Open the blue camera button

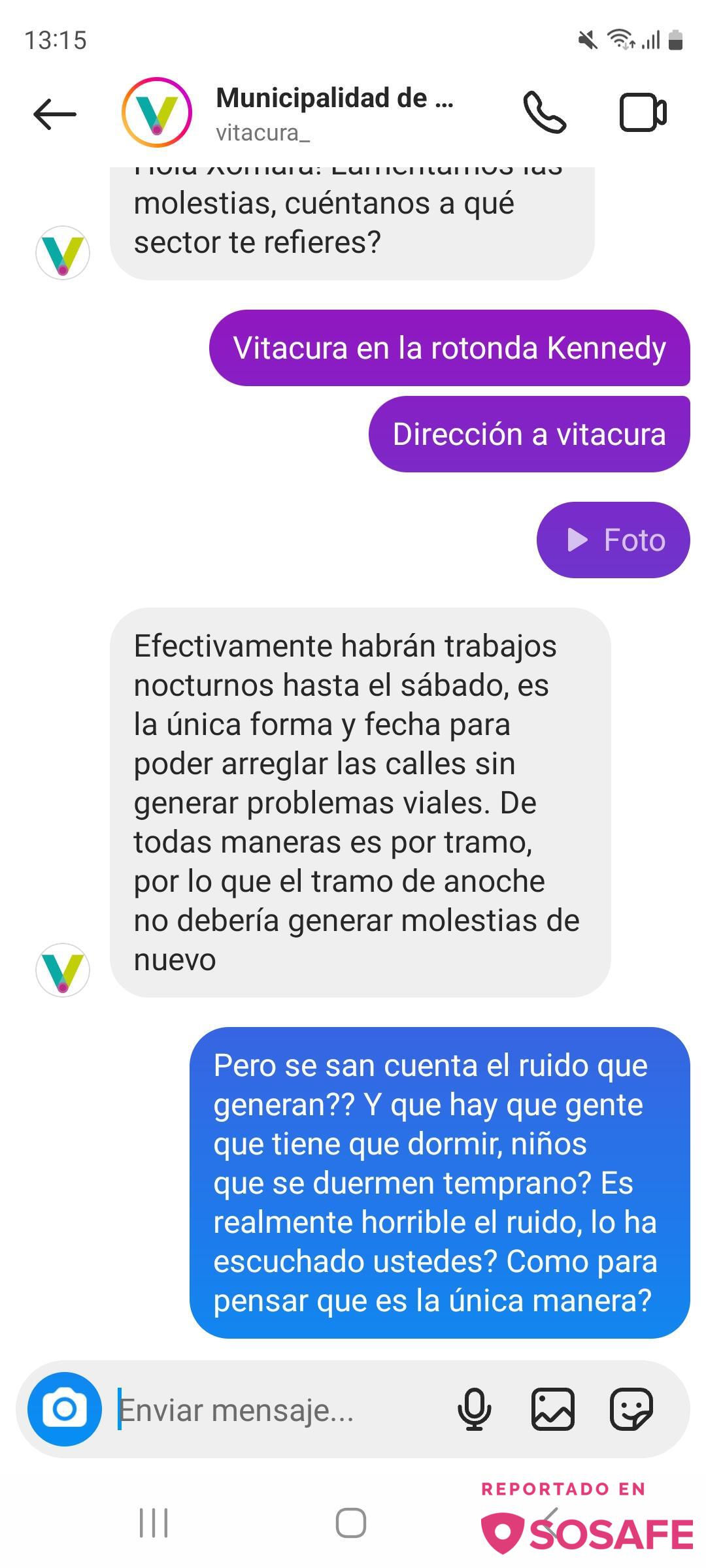(x=65, y=1409)
